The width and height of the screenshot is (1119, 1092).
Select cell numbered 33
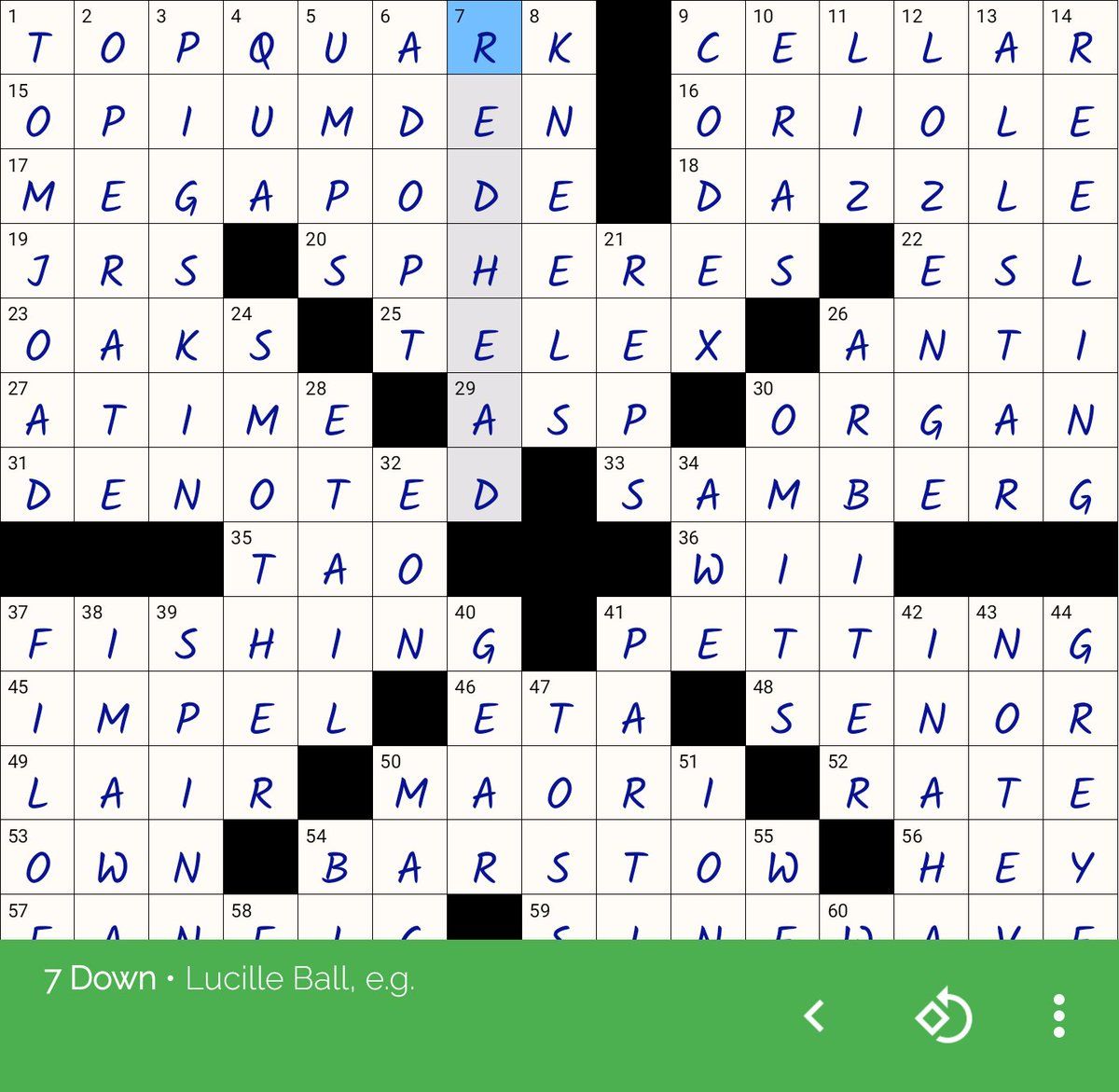[x=633, y=485]
